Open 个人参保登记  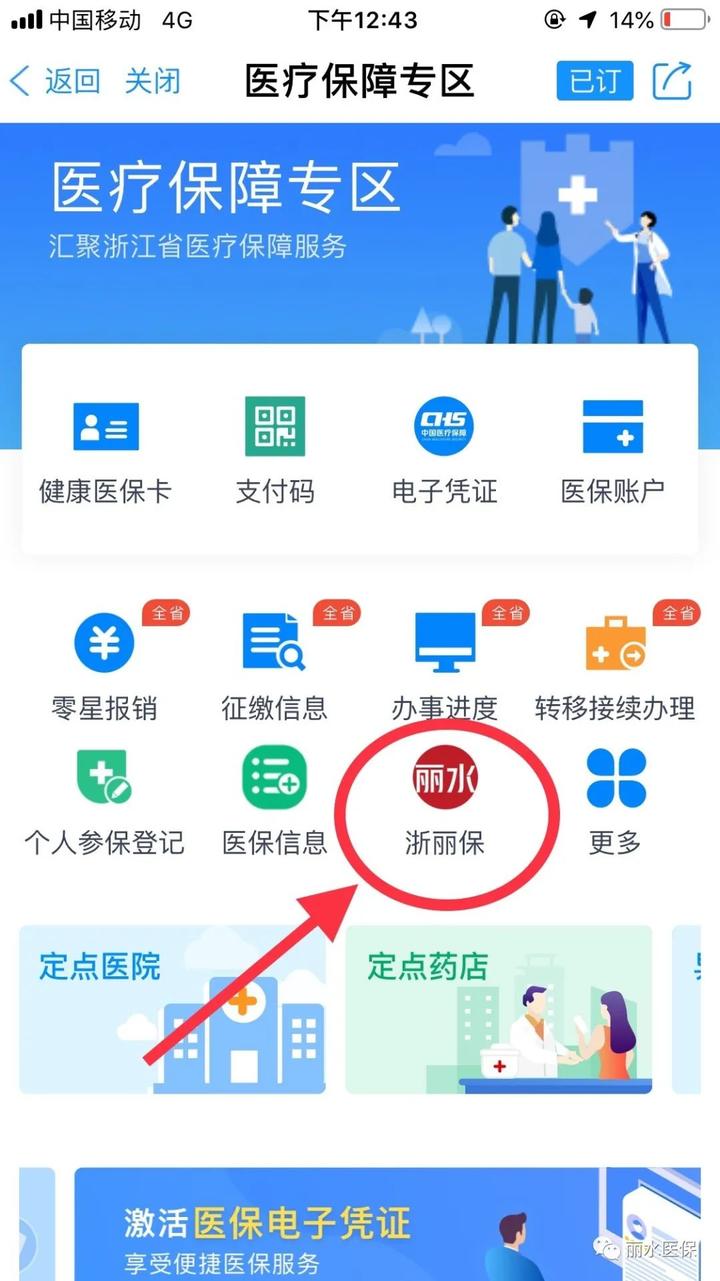pos(105,800)
